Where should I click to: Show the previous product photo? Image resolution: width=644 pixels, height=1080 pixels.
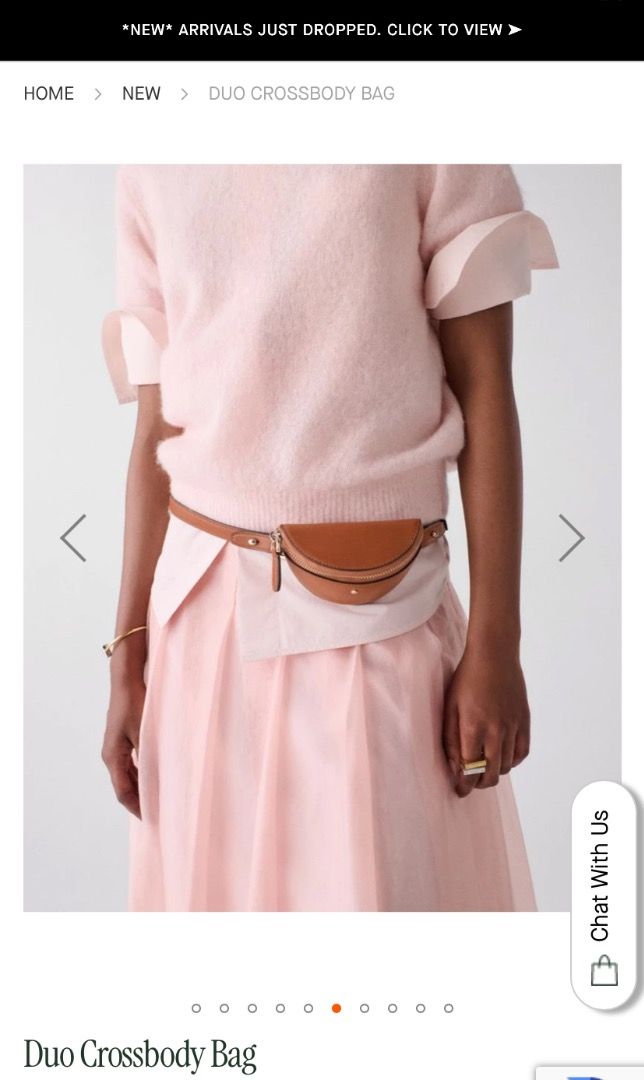(x=73, y=538)
